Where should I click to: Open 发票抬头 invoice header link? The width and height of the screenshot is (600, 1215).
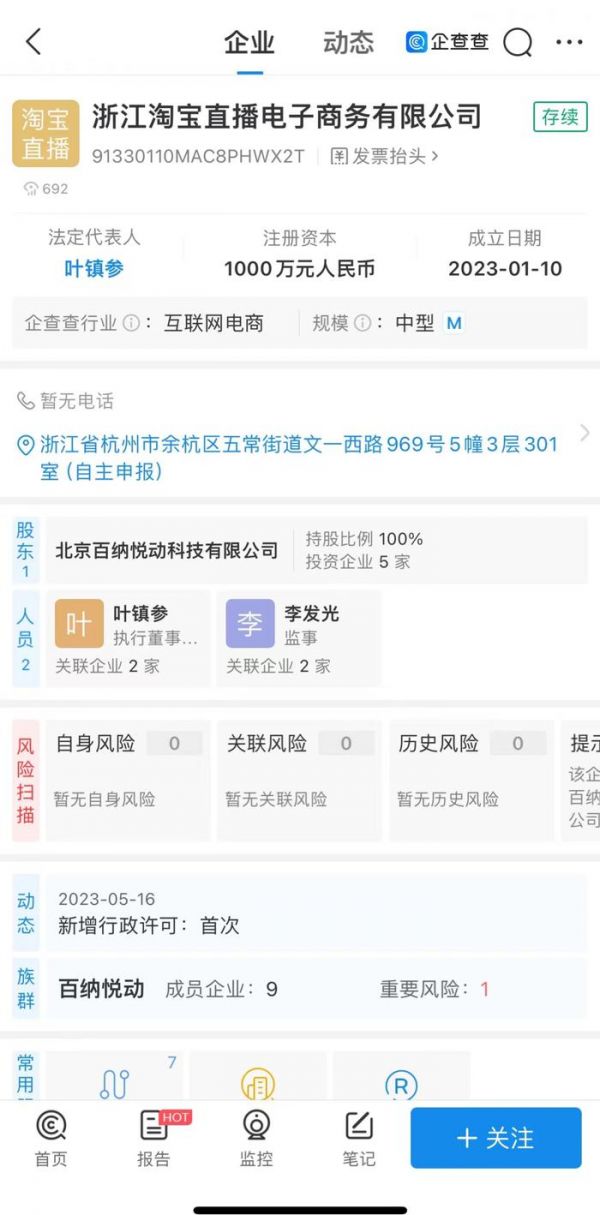point(385,156)
